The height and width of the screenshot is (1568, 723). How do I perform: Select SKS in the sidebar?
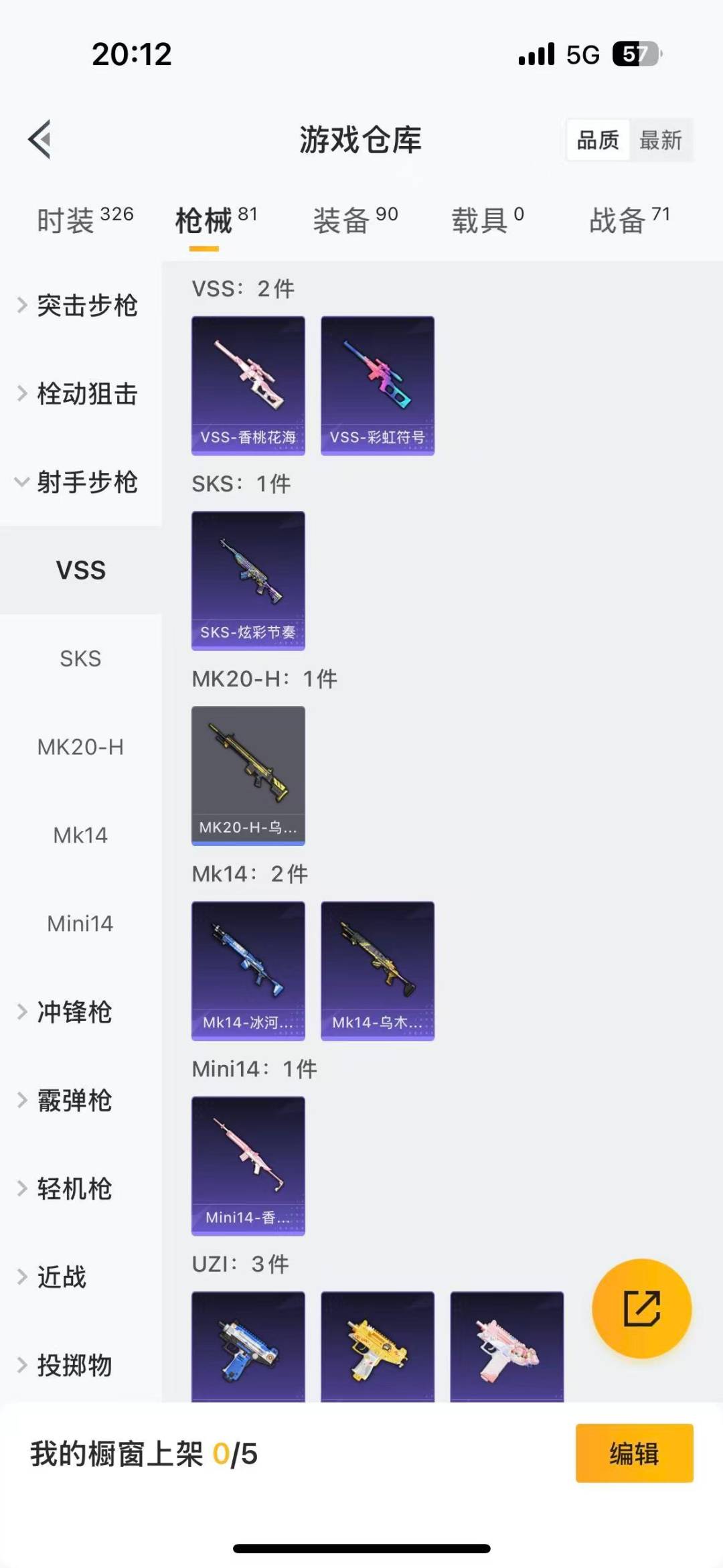click(82, 659)
